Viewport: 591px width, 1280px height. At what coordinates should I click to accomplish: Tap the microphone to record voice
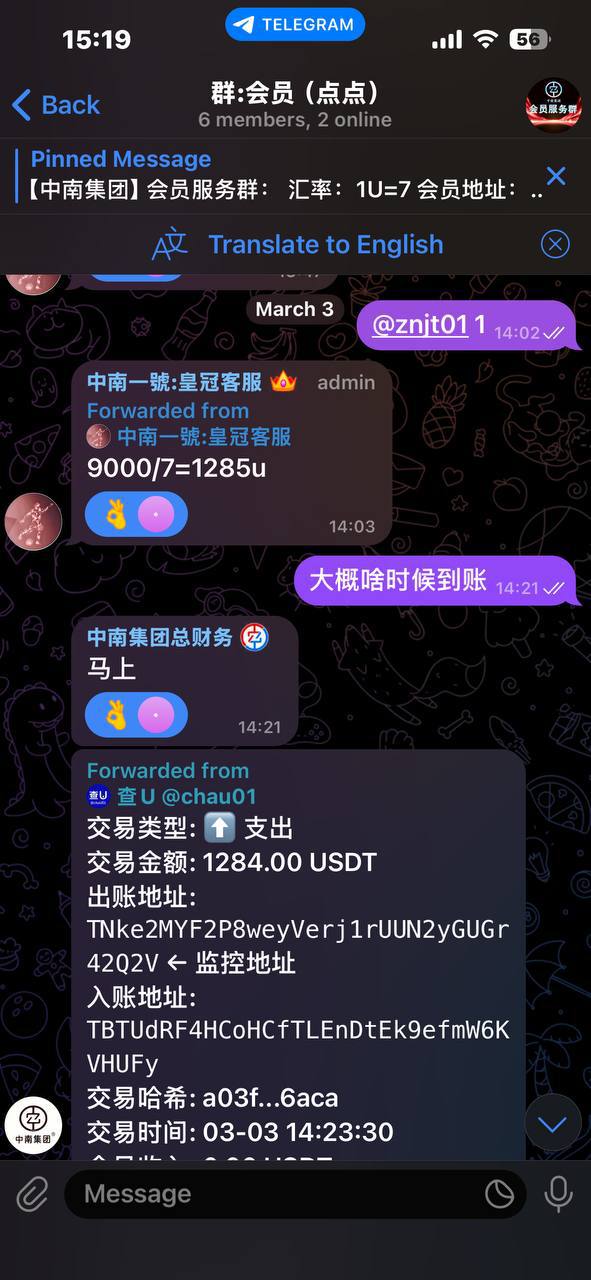[558, 1193]
